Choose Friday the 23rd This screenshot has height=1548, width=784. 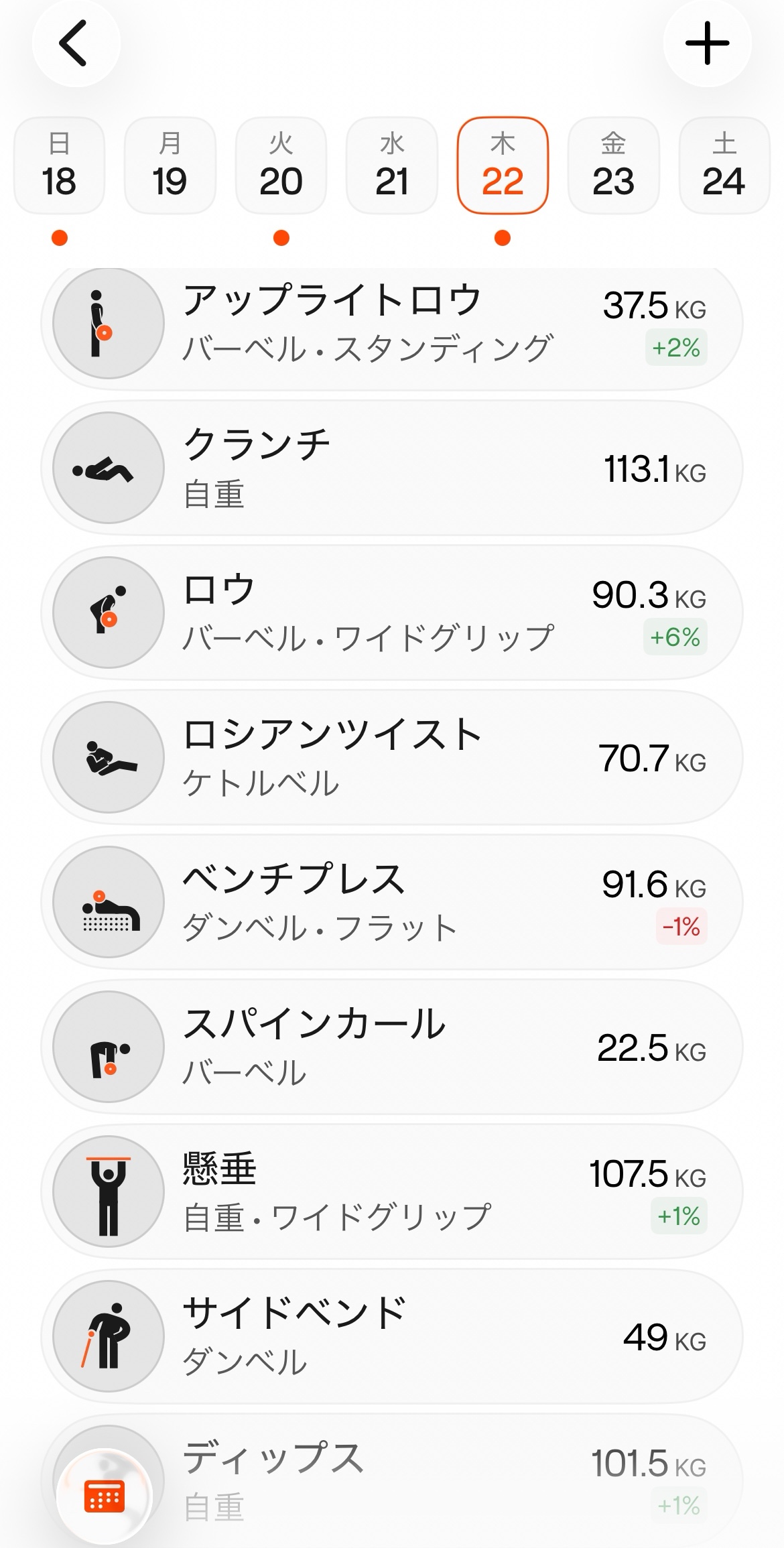click(x=613, y=166)
